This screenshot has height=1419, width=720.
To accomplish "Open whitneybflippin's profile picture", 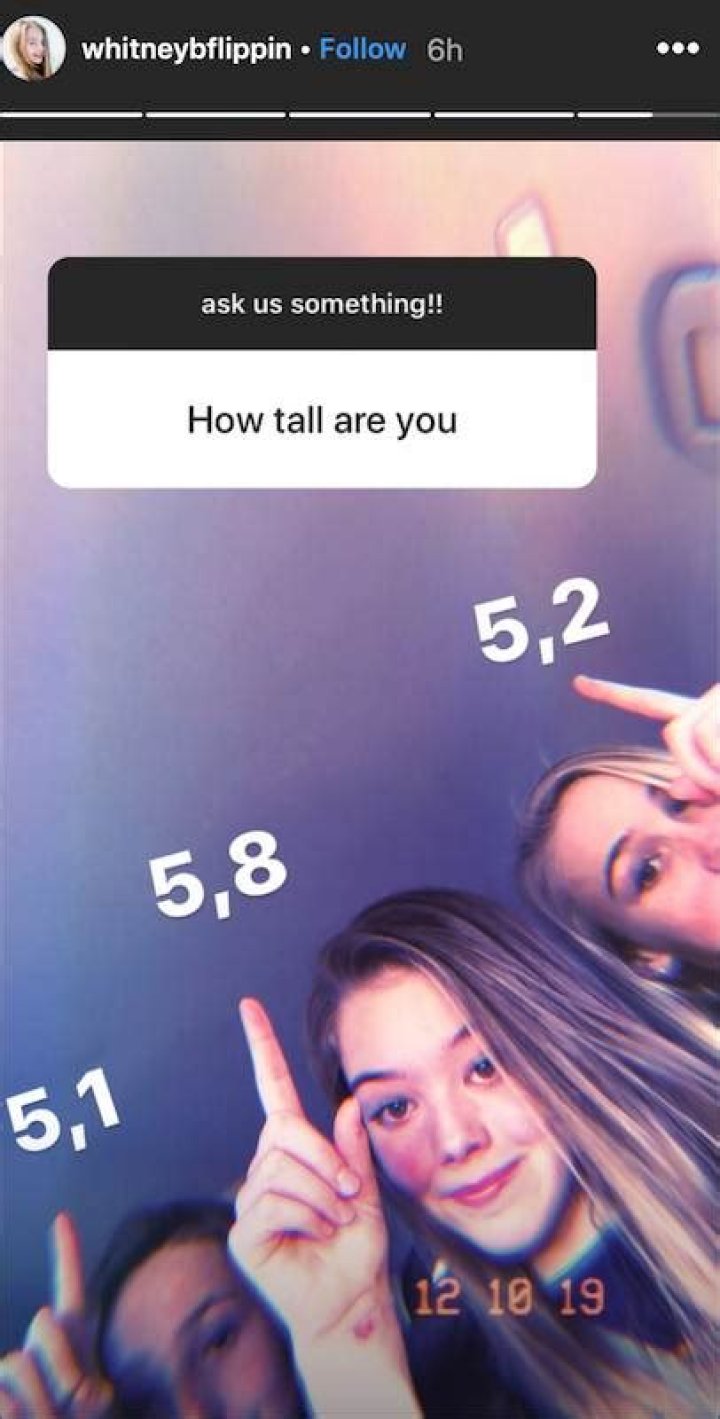I will (x=33, y=48).
